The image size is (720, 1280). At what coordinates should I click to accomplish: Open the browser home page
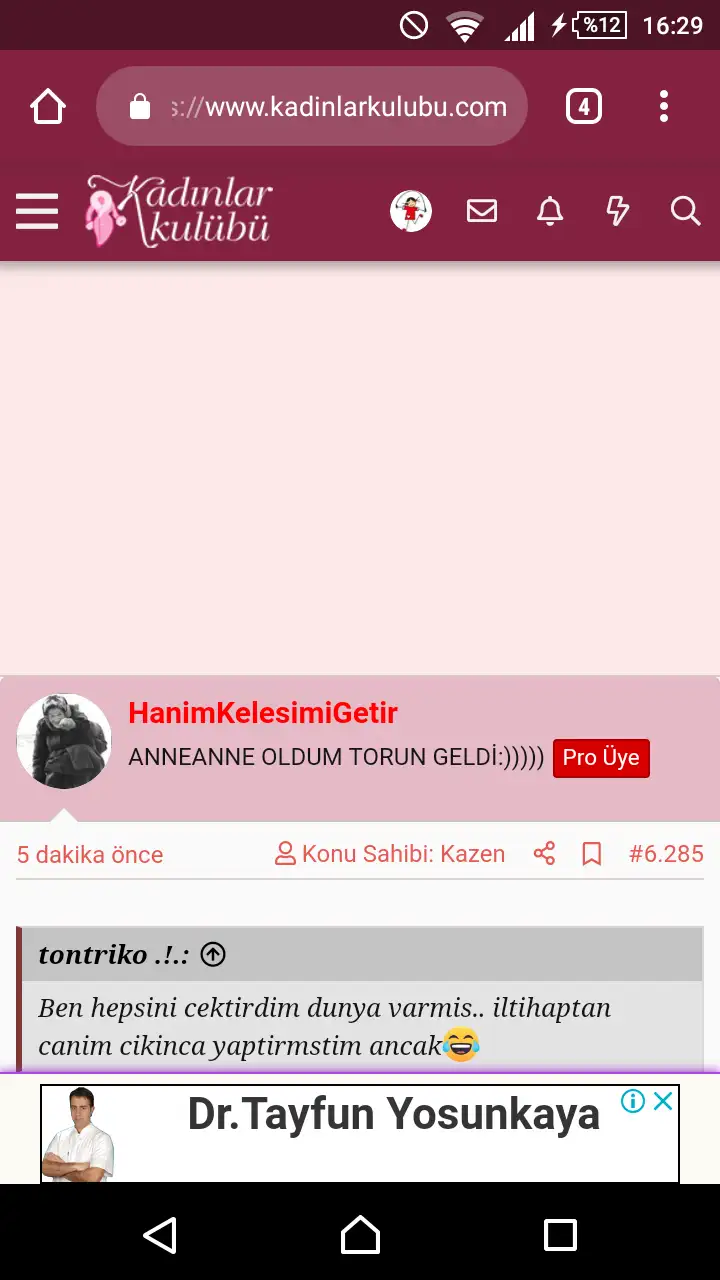coord(48,106)
